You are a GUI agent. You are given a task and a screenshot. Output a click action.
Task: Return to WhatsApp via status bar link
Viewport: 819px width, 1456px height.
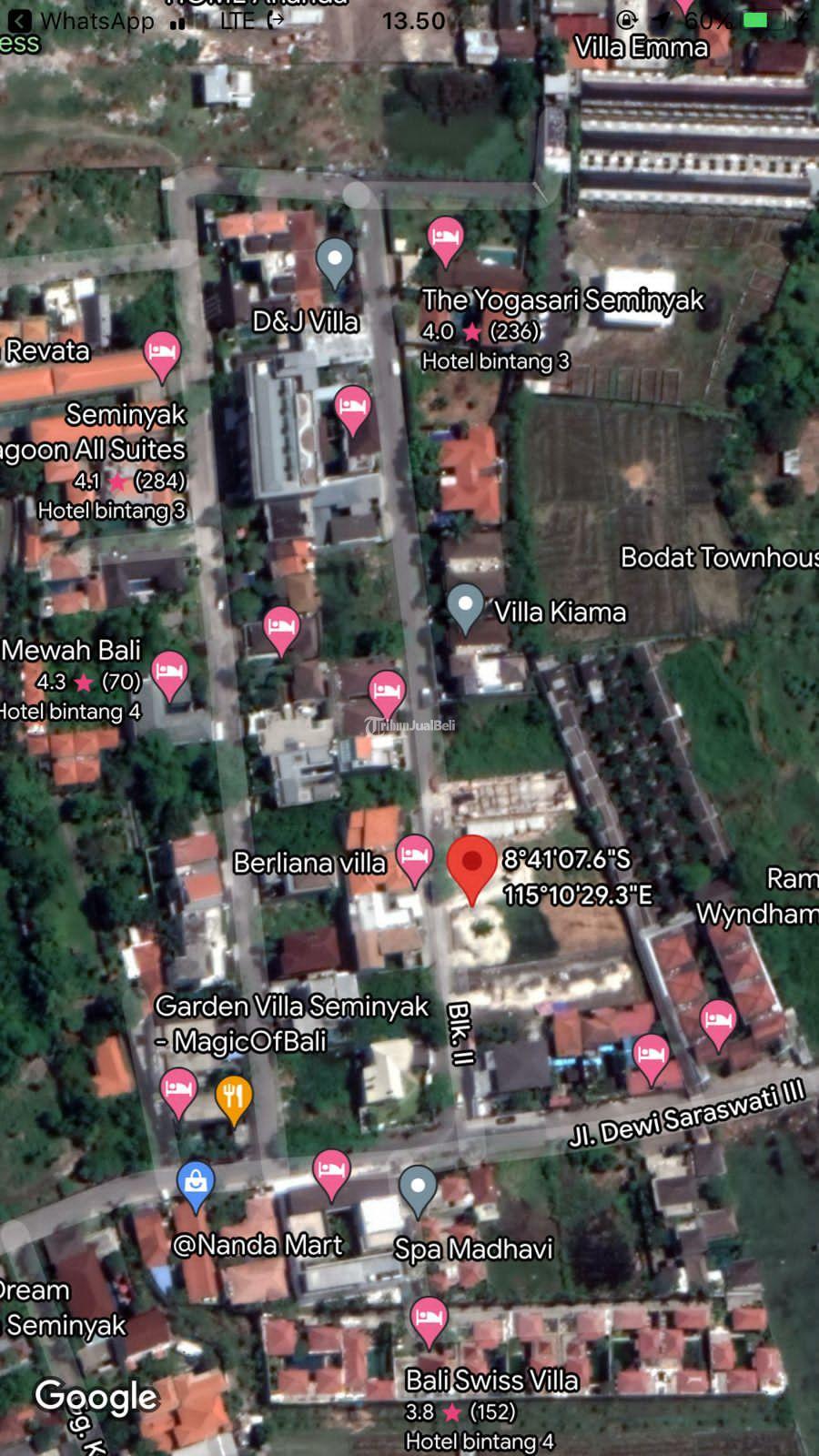click(x=82, y=20)
